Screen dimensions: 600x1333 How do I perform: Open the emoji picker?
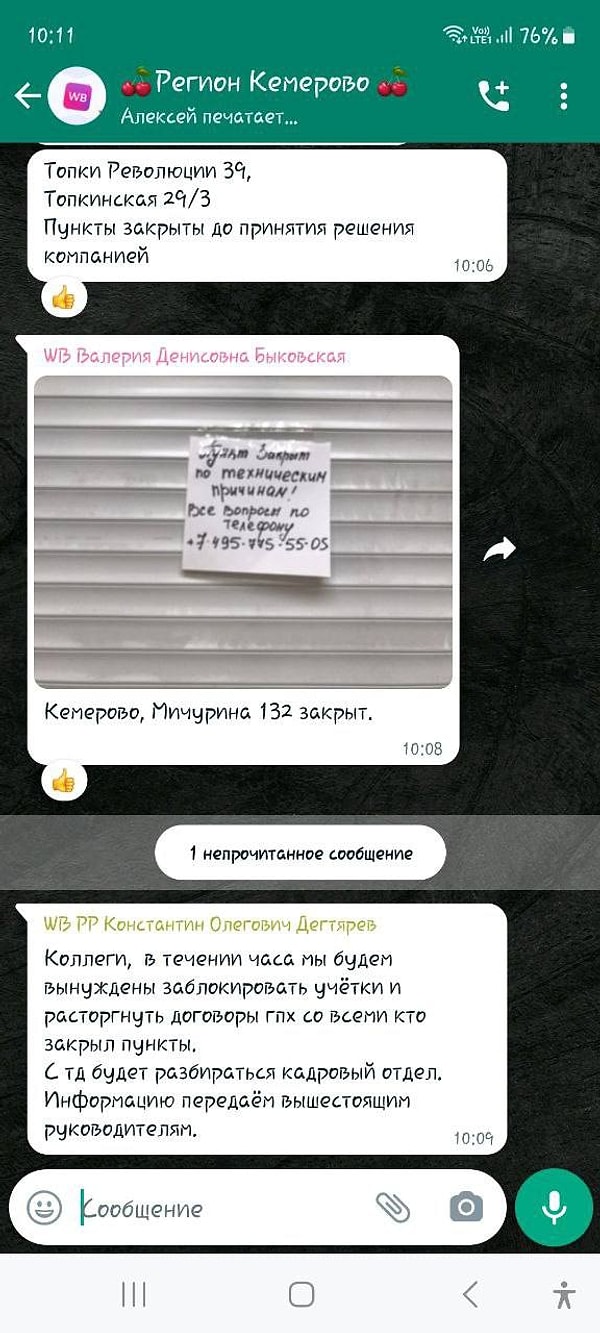(x=45, y=1208)
